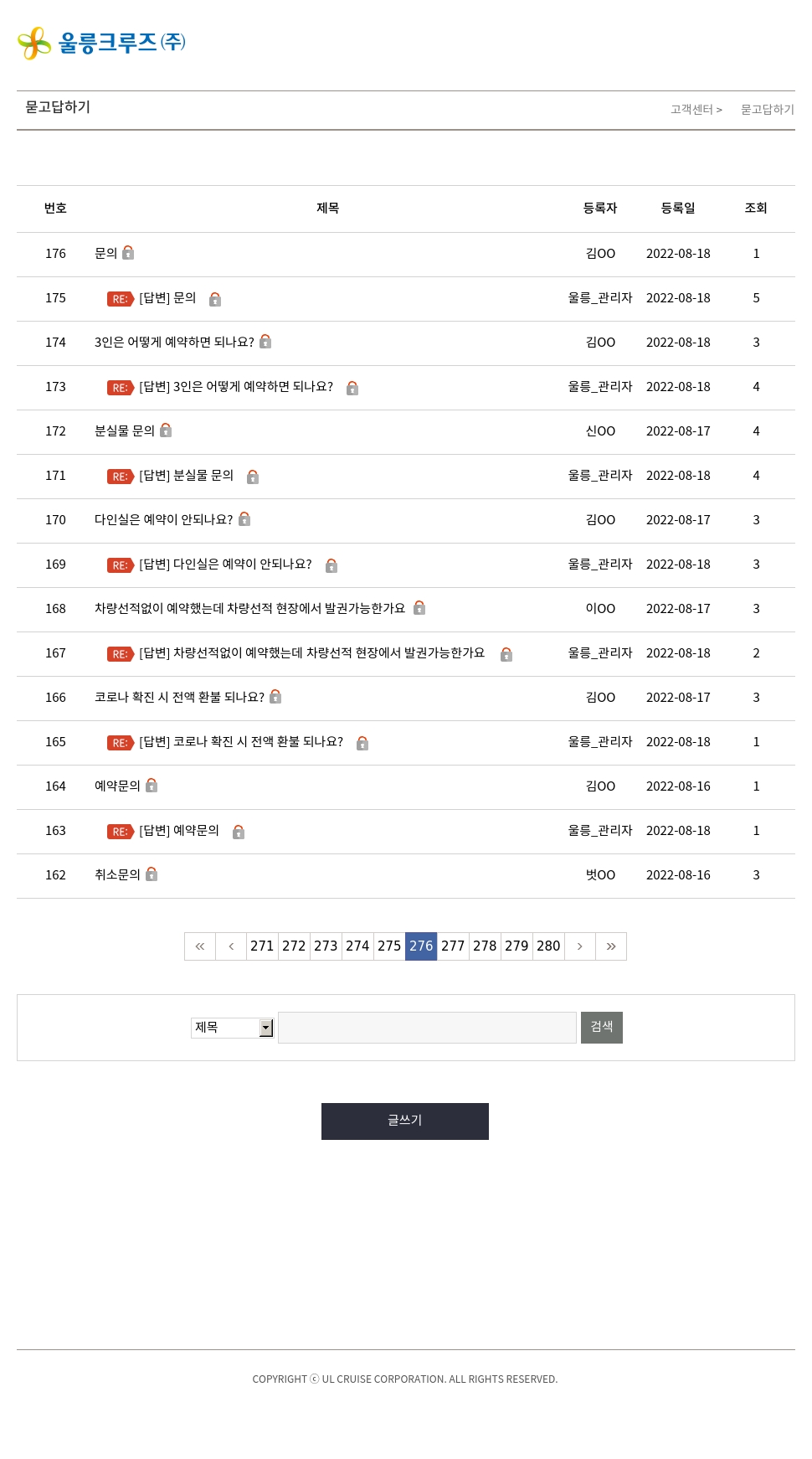This screenshot has width=812, height=1459.
Task: Open post 170 다인실은 예약이 안되나요
Action: point(164,520)
